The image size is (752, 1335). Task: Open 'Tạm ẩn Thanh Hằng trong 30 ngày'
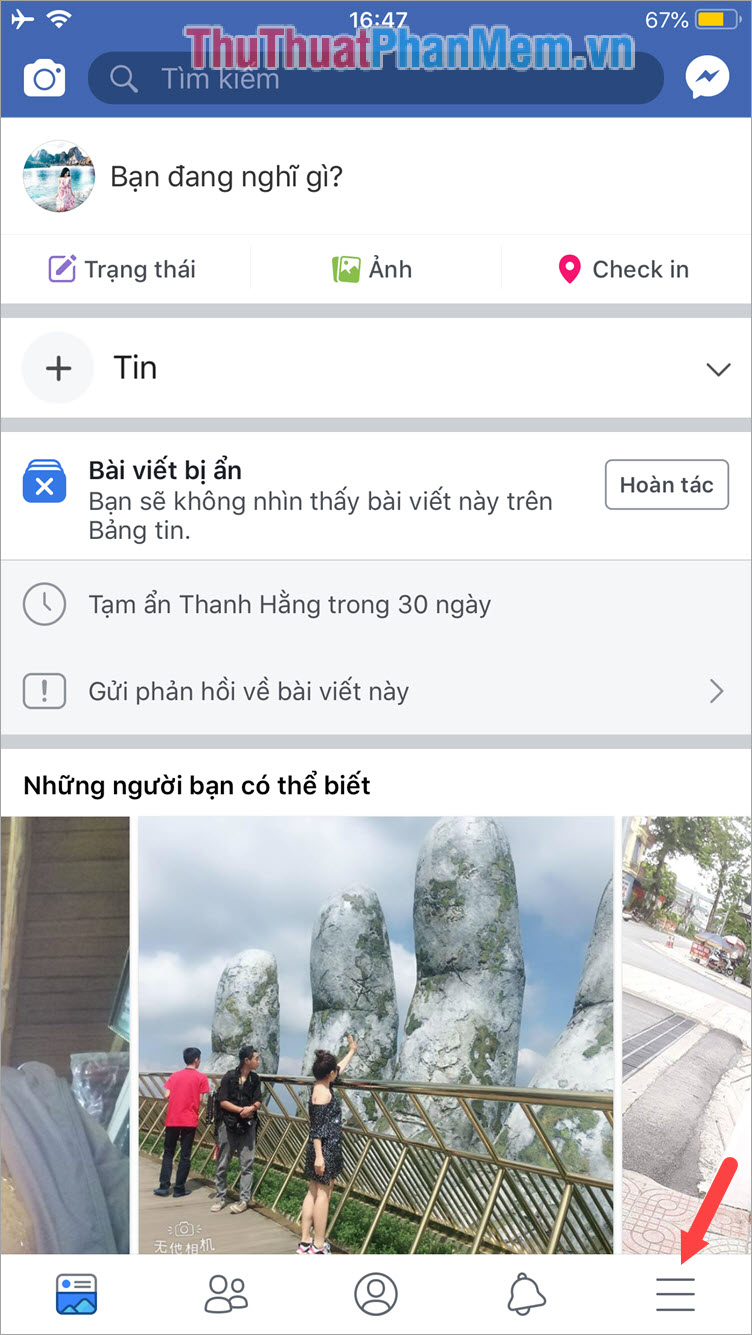[300, 604]
